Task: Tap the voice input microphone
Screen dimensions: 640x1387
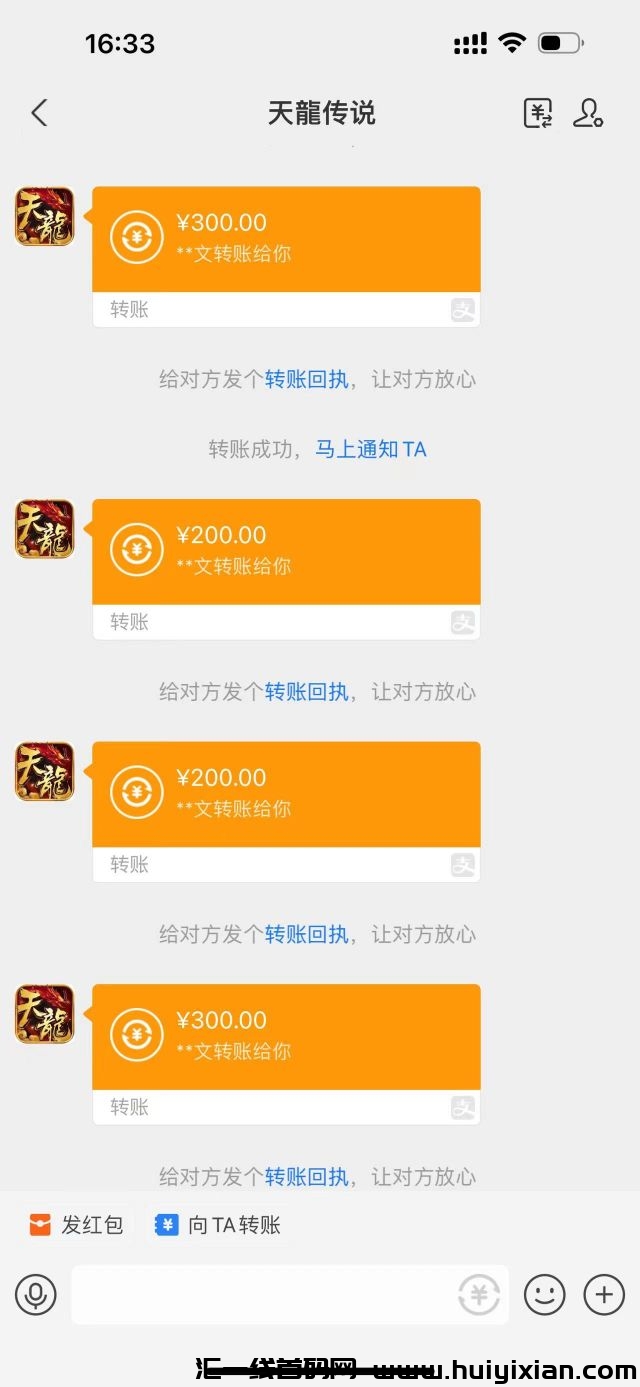Action: pos(35,1295)
